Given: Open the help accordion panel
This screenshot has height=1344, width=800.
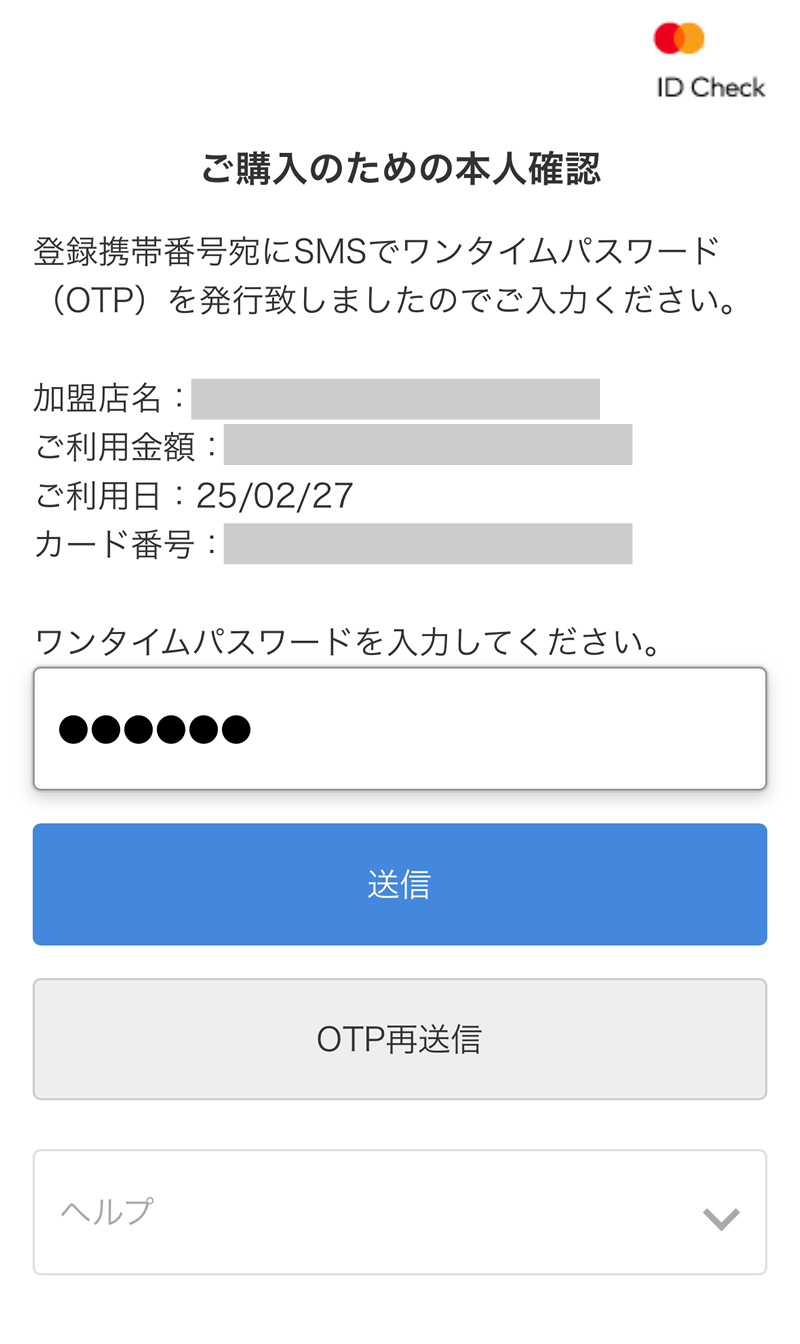Looking at the screenshot, I should (x=400, y=1212).
